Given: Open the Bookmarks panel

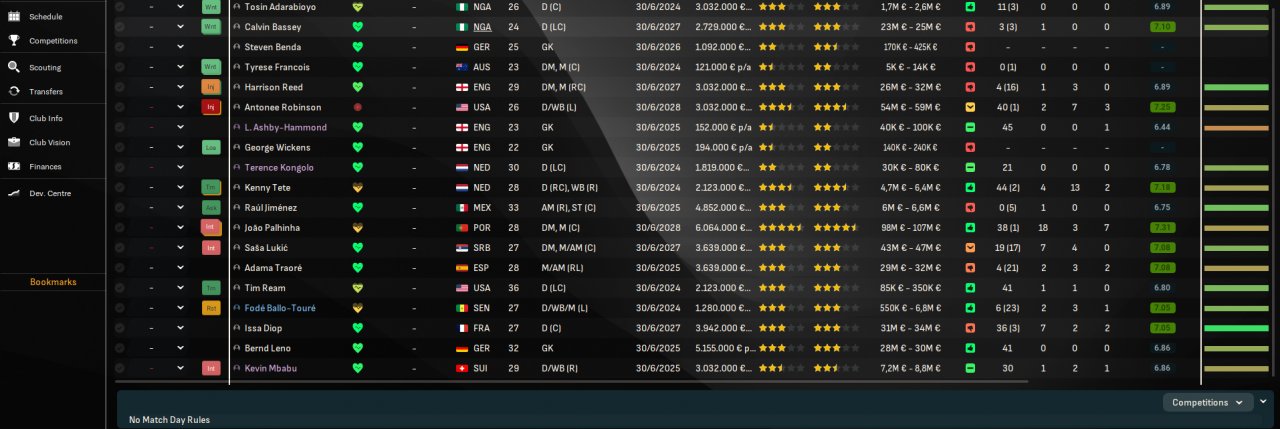Looking at the screenshot, I should coord(53,282).
